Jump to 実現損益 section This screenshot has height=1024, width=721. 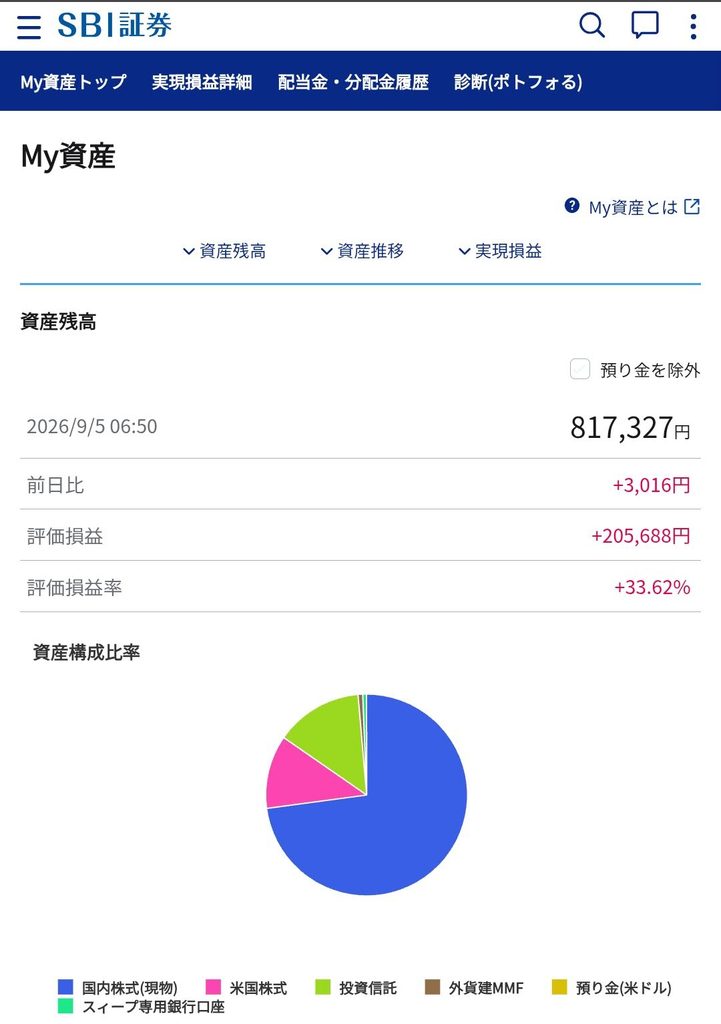tap(500, 251)
